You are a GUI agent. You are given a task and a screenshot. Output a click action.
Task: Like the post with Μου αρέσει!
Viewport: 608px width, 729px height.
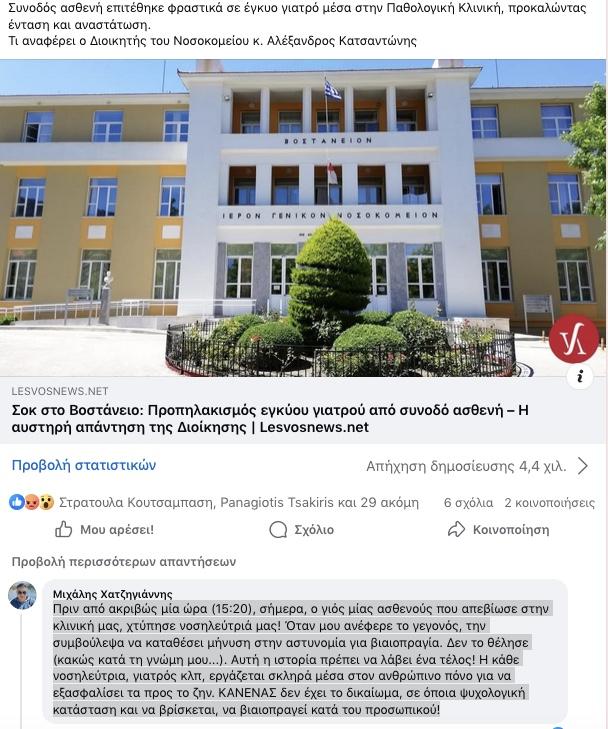(x=104, y=530)
